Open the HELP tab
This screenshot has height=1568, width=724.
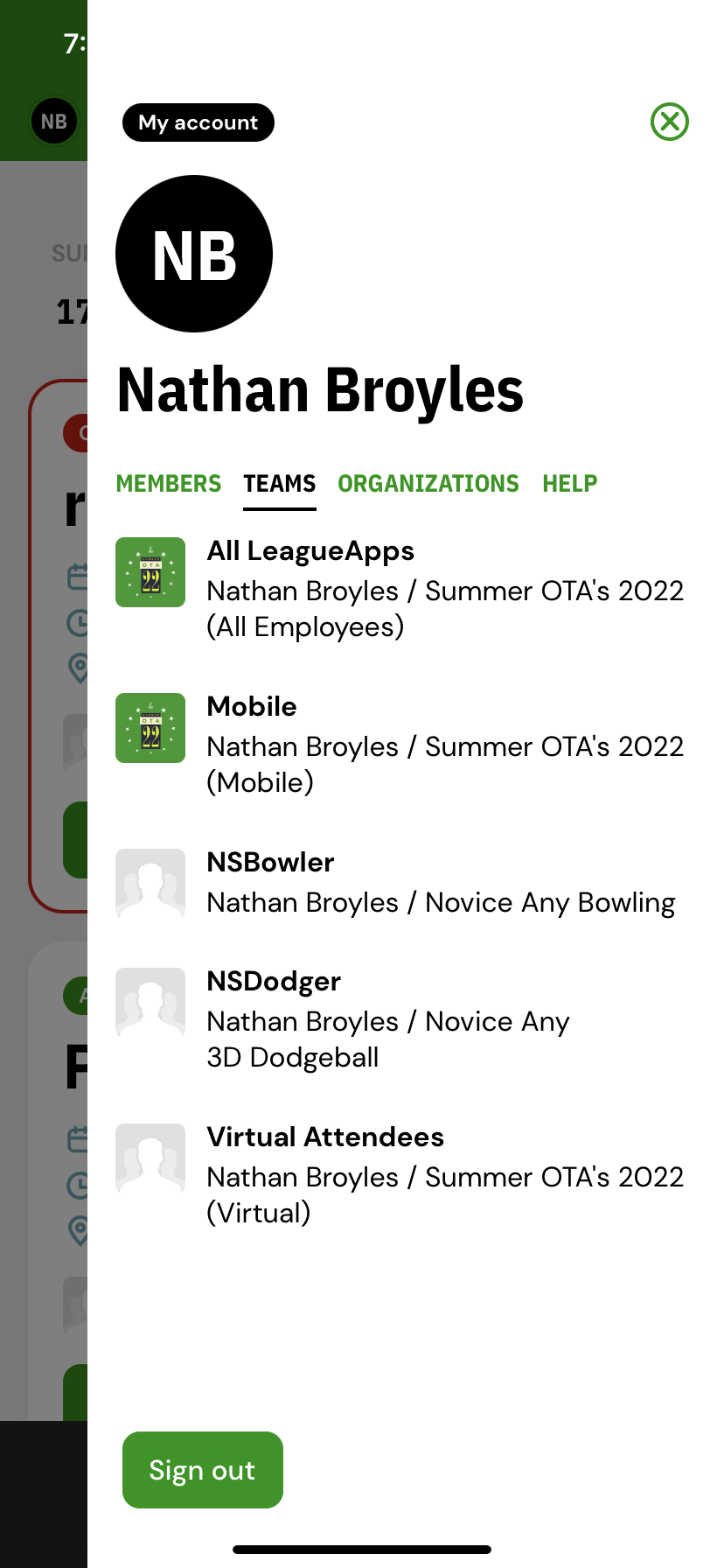pyautogui.click(x=569, y=483)
